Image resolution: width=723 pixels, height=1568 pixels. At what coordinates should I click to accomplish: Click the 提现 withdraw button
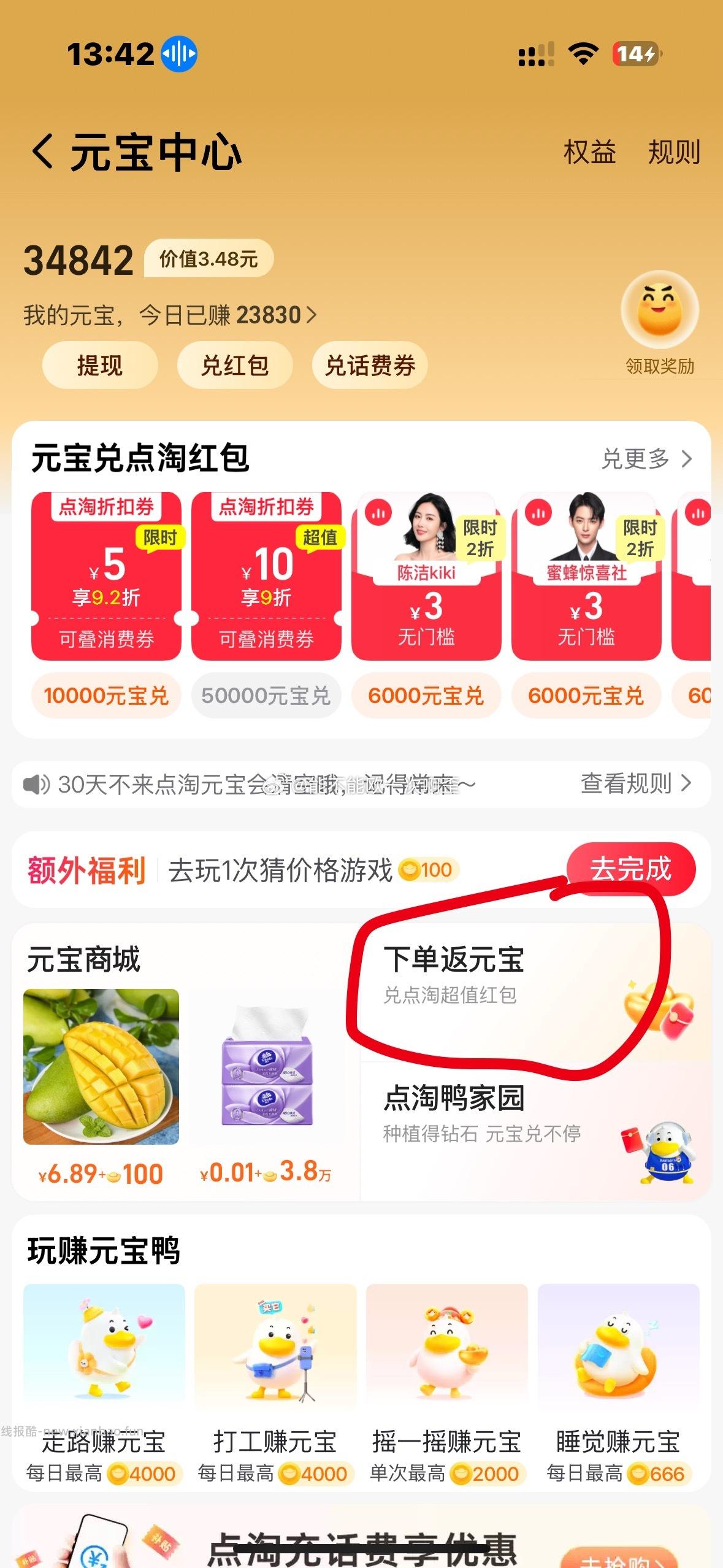99,364
